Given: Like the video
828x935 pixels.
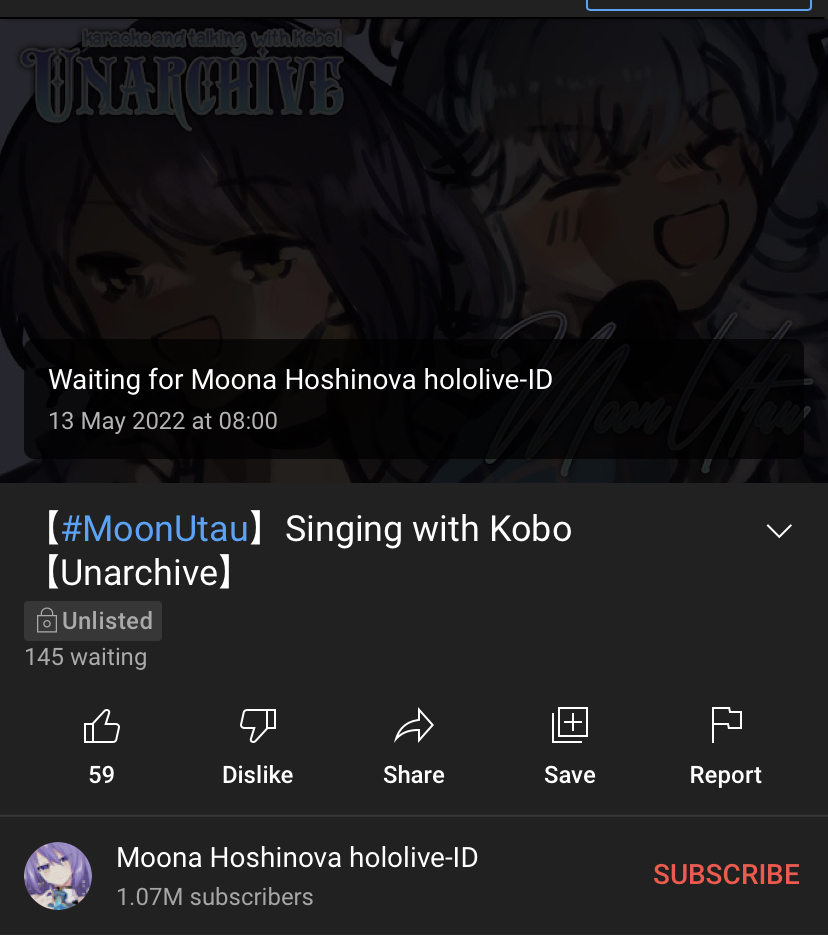Looking at the screenshot, I should tap(102, 727).
